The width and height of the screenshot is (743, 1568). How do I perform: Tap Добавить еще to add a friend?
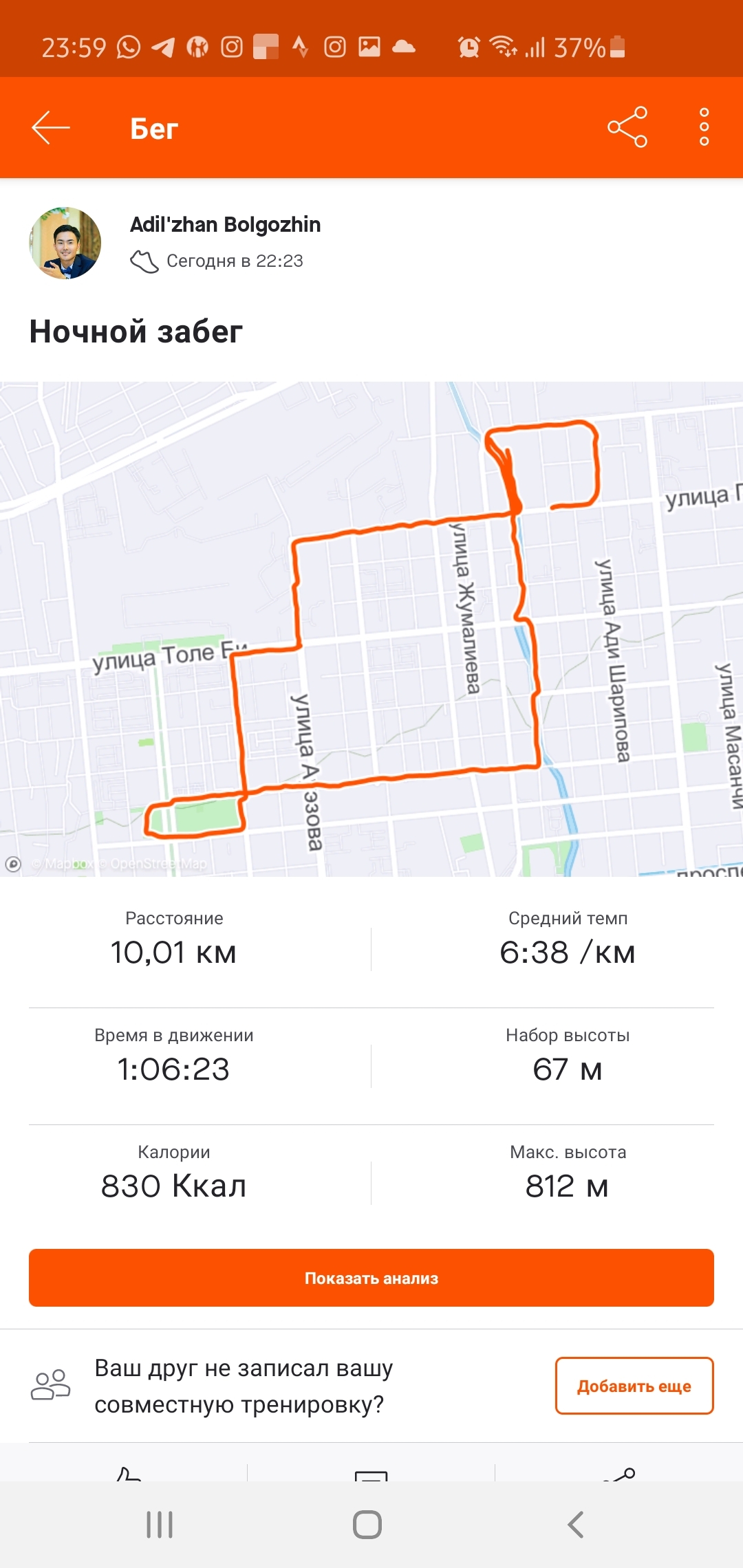coord(634,1386)
